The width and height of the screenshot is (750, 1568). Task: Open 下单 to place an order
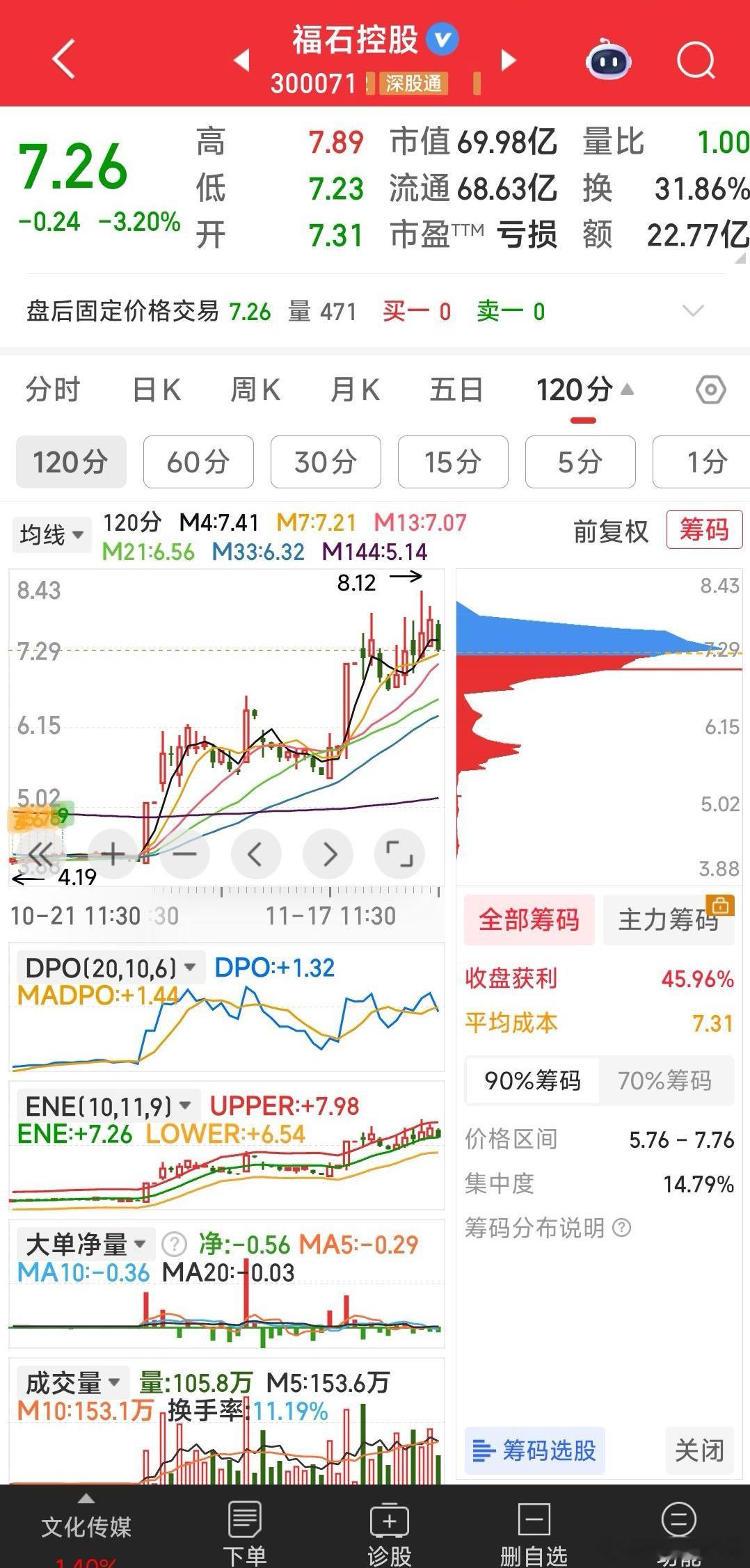point(245,1530)
